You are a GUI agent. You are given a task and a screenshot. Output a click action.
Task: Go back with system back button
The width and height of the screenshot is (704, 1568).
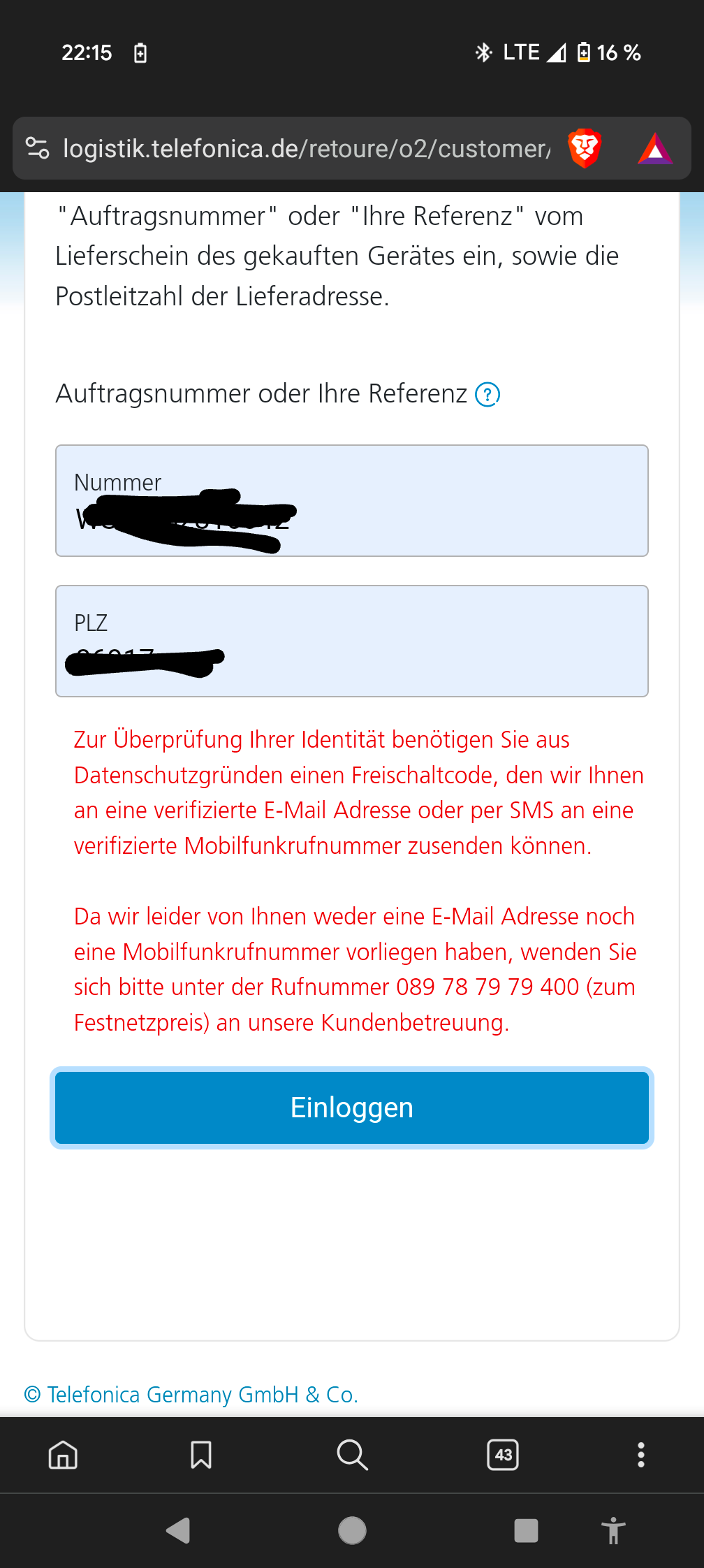178,1530
